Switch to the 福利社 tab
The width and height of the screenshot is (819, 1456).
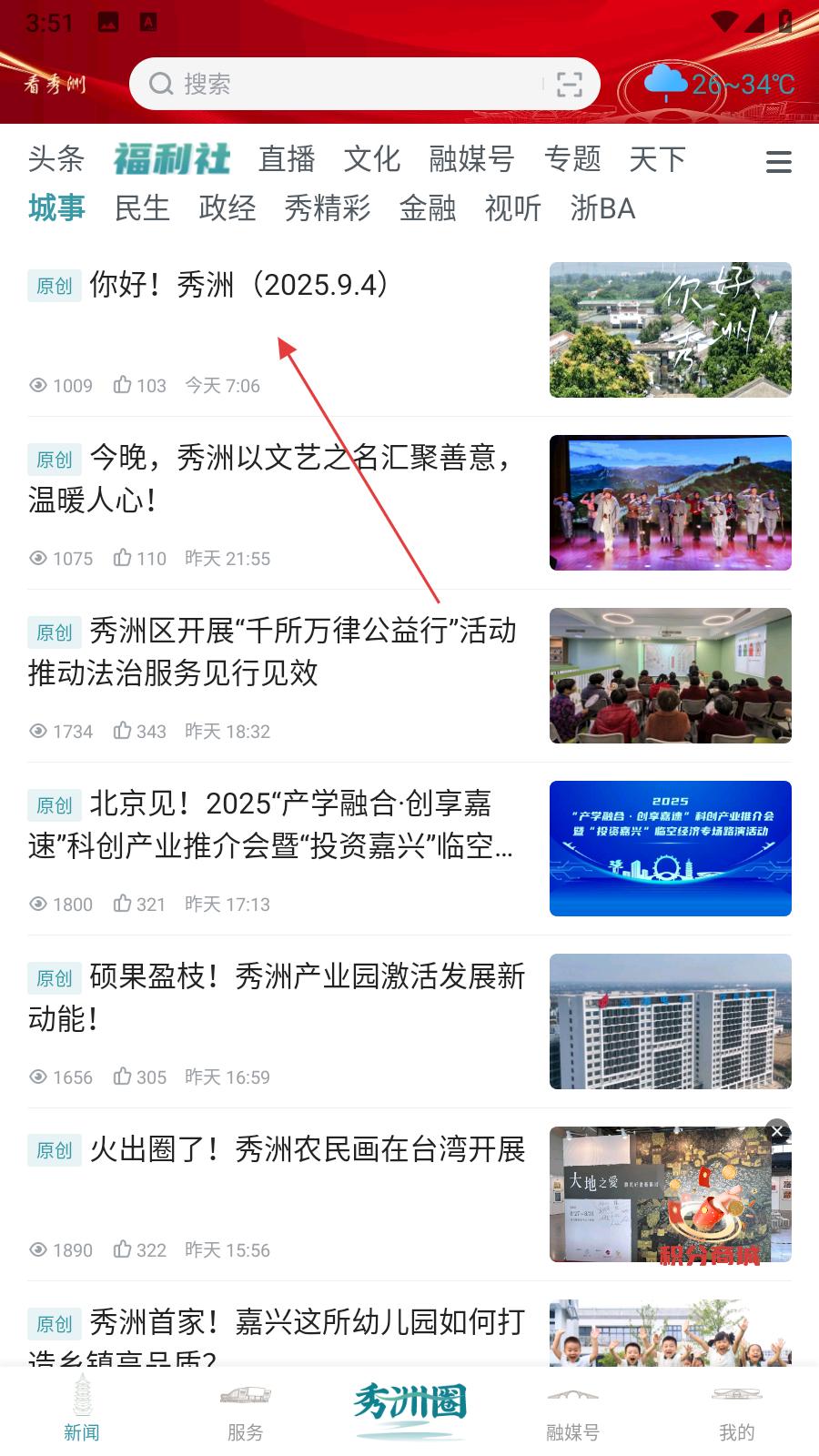(171, 159)
